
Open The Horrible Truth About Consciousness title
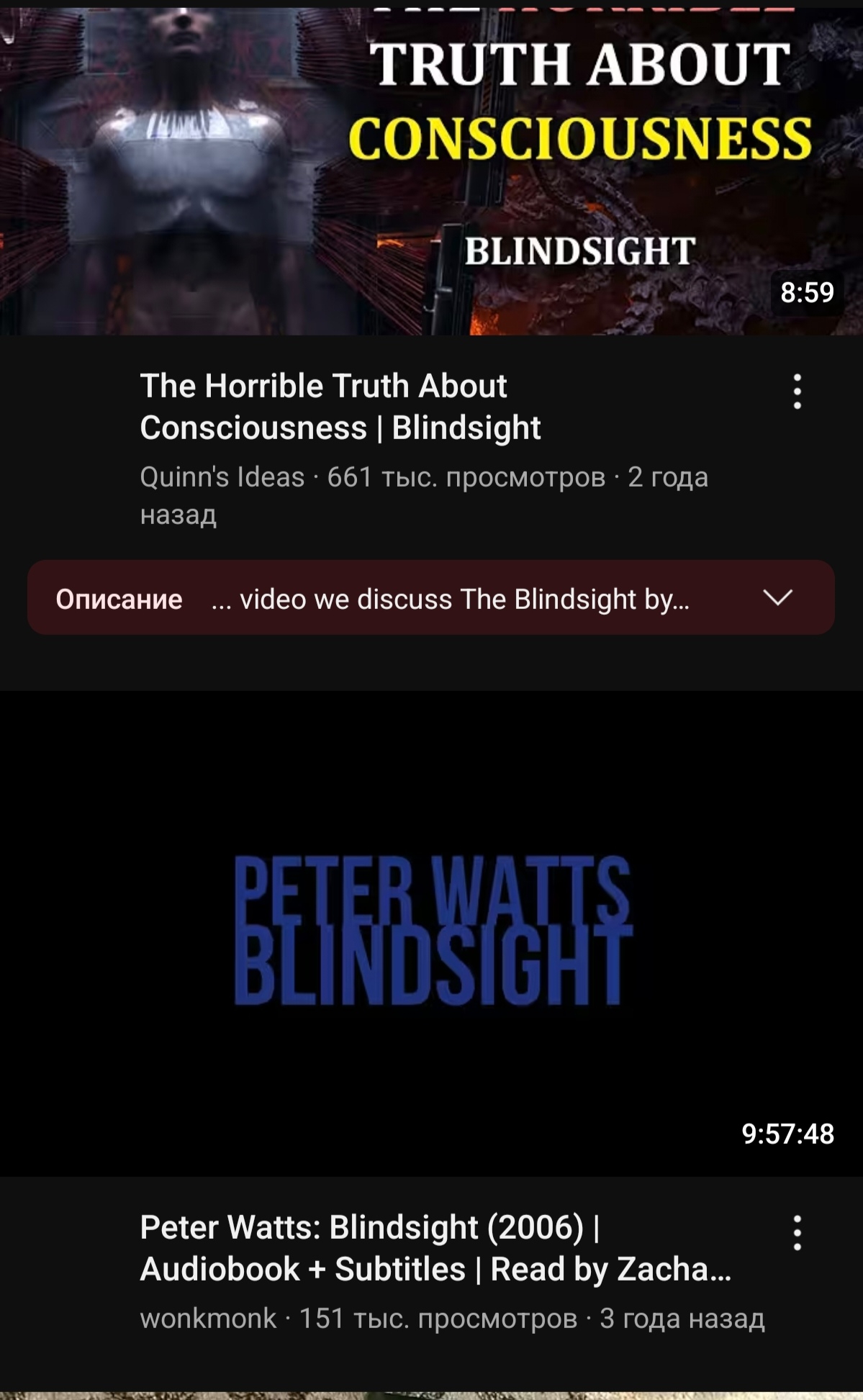[x=340, y=407]
